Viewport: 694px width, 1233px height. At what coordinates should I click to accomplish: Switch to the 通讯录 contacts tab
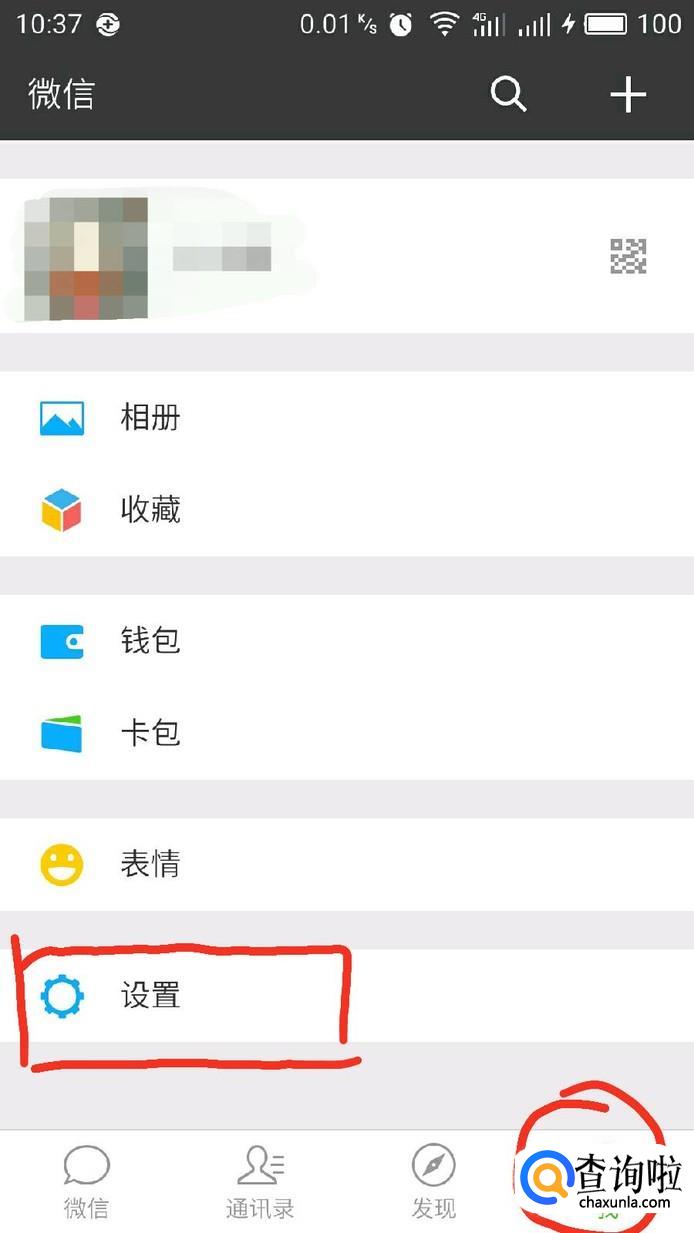click(x=260, y=1182)
